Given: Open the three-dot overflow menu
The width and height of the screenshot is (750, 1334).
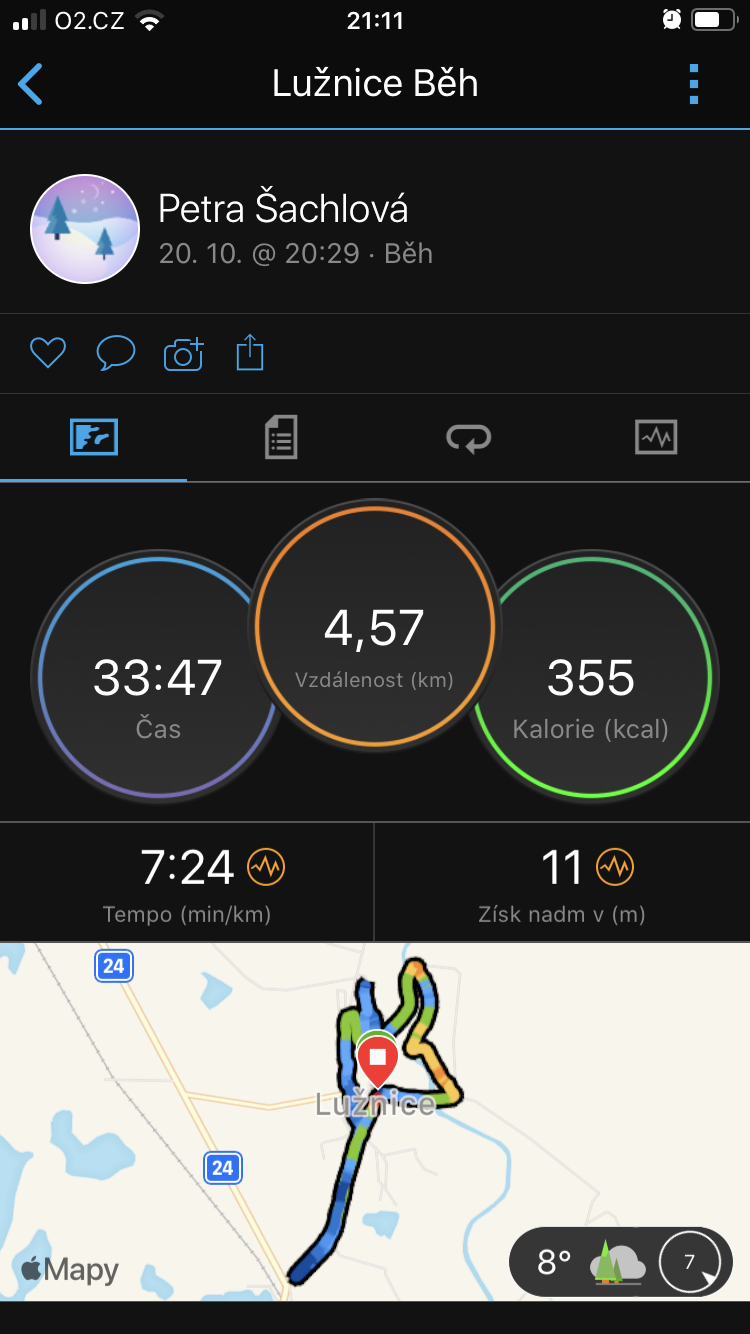Looking at the screenshot, I should coord(694,84).
